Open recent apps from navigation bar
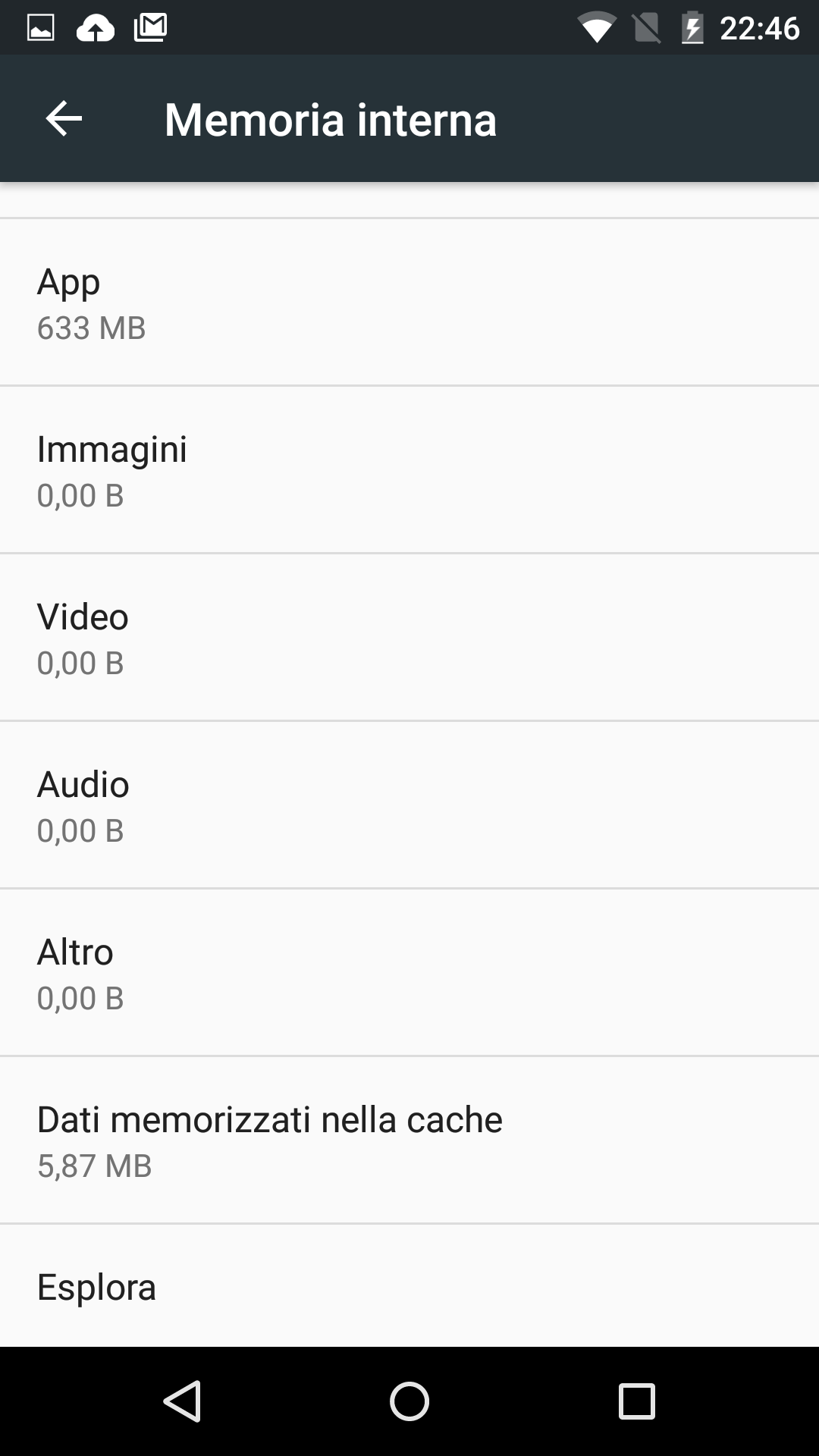The height and width of the screenshot is (1456, 819). coord(637,1401)
